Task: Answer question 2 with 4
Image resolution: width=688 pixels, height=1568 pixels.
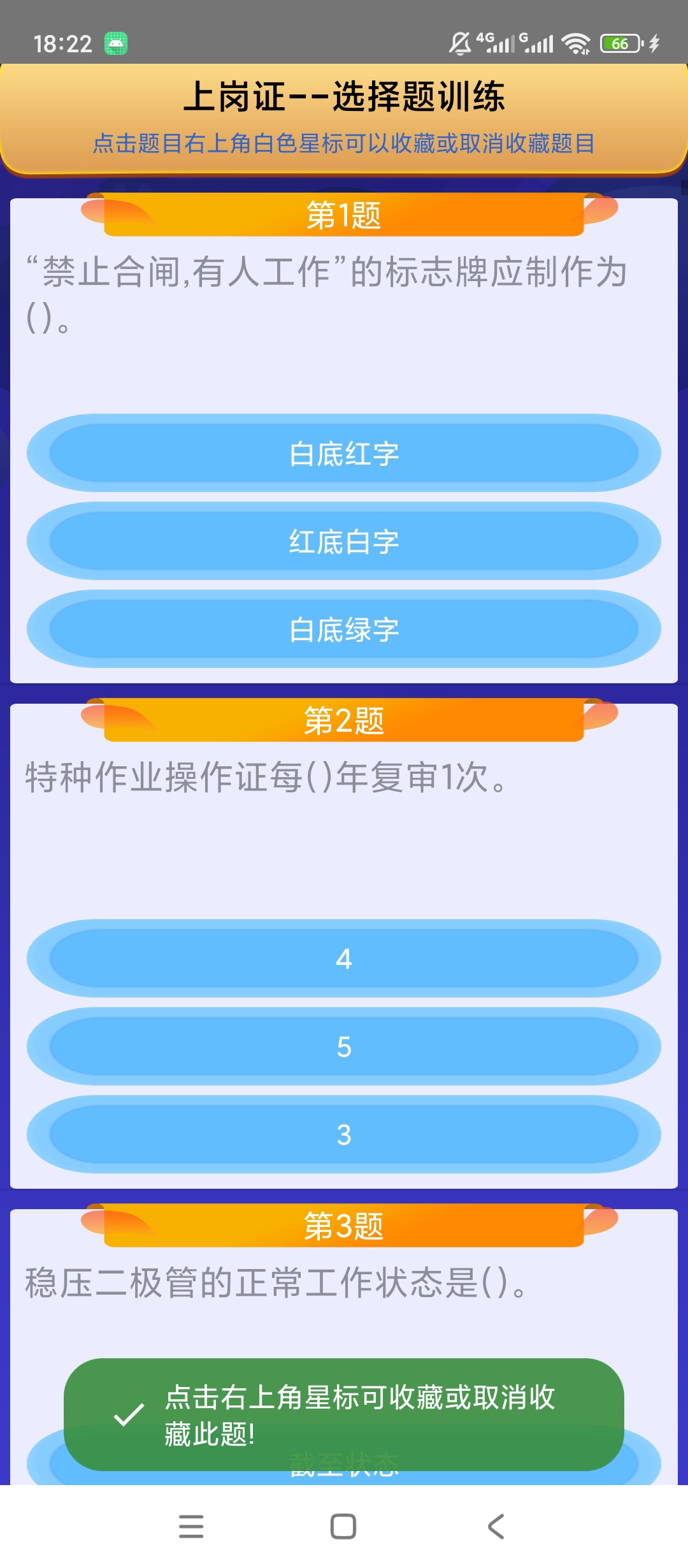Action: [344, 959]
